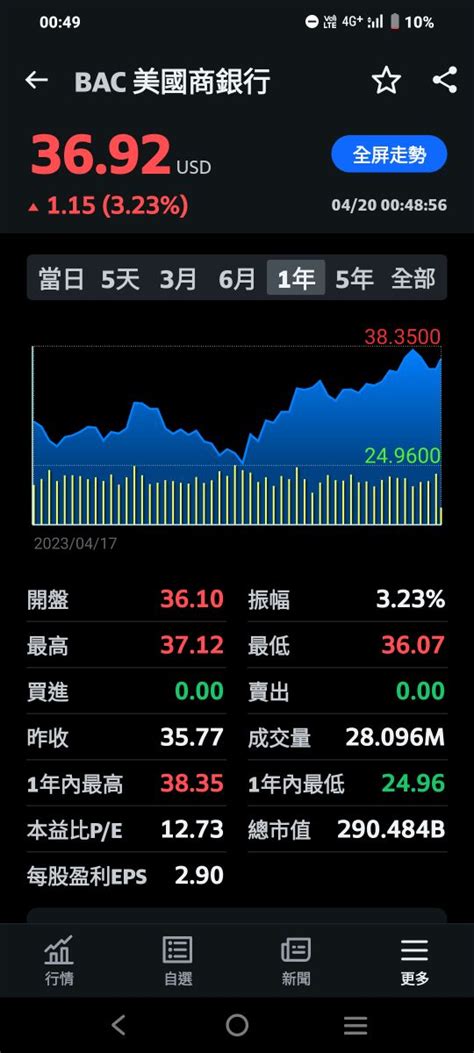The image size is (474, 1053).
Task: Select the 1年 chart range
Action: point(296,277)
